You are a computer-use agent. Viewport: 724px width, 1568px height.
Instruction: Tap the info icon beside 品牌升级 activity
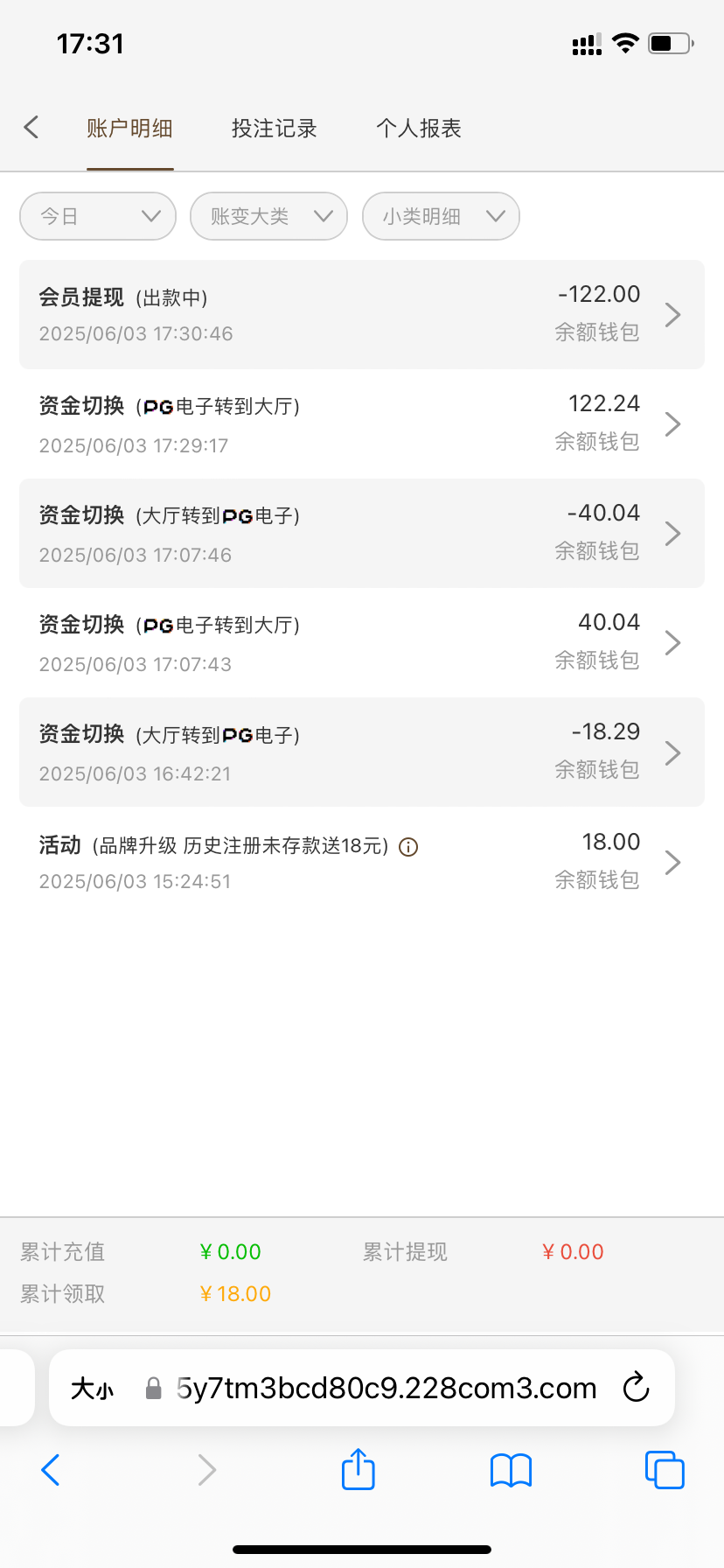pyautogui.click(x=408, y=846)
